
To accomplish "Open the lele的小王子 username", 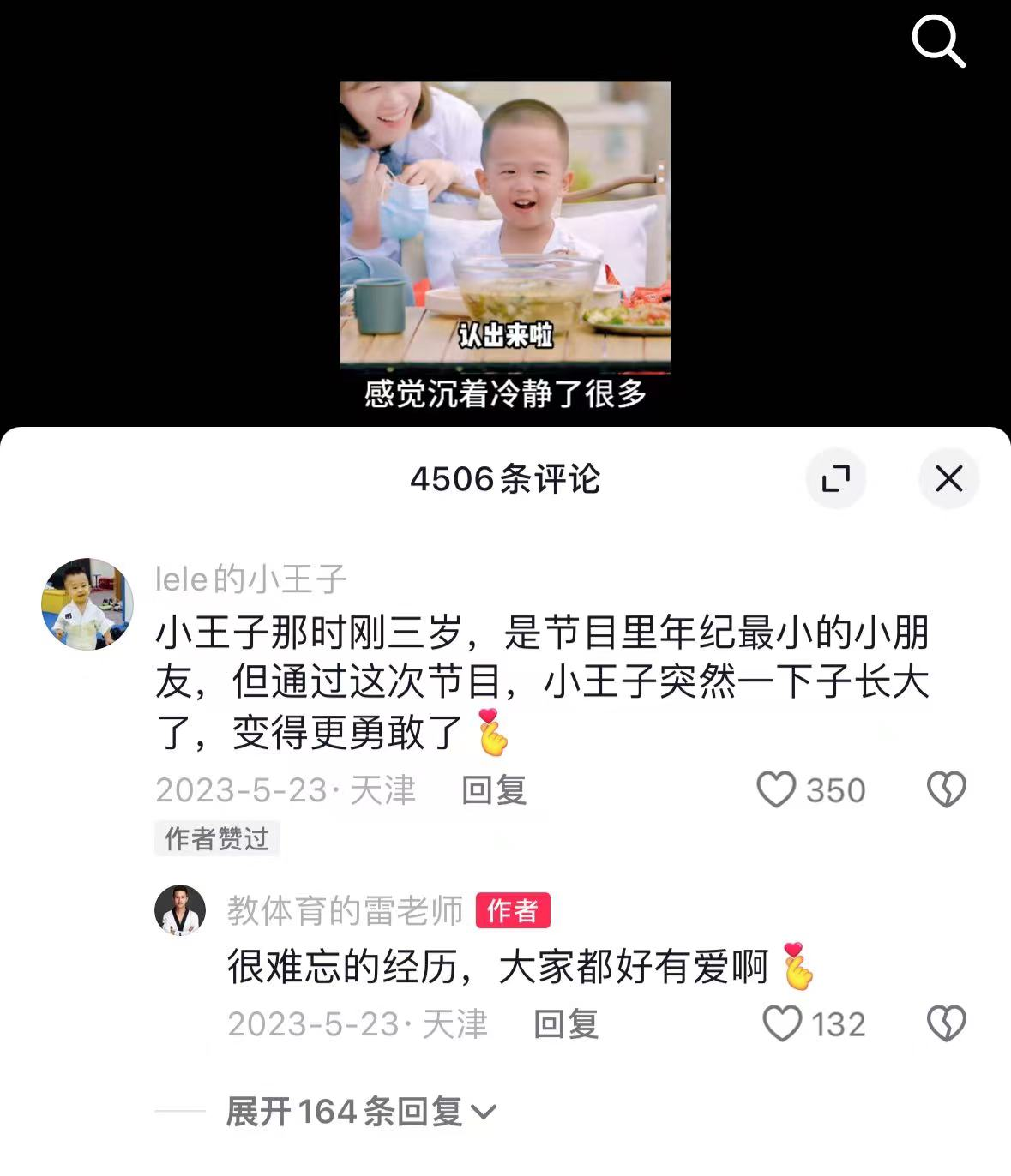I will (250, 579).
